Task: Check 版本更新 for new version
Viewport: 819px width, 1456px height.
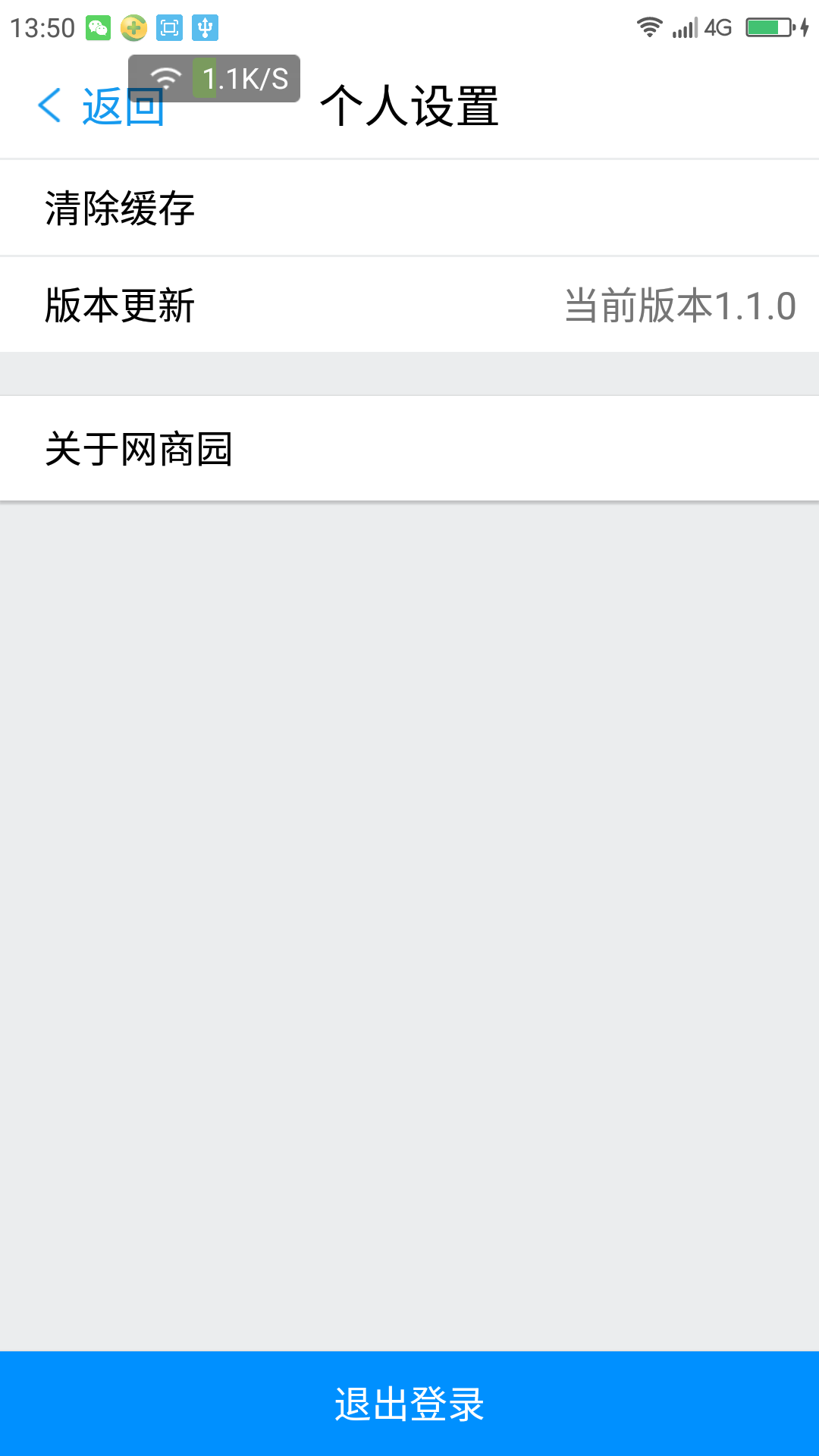Action: tap(409, 305)
